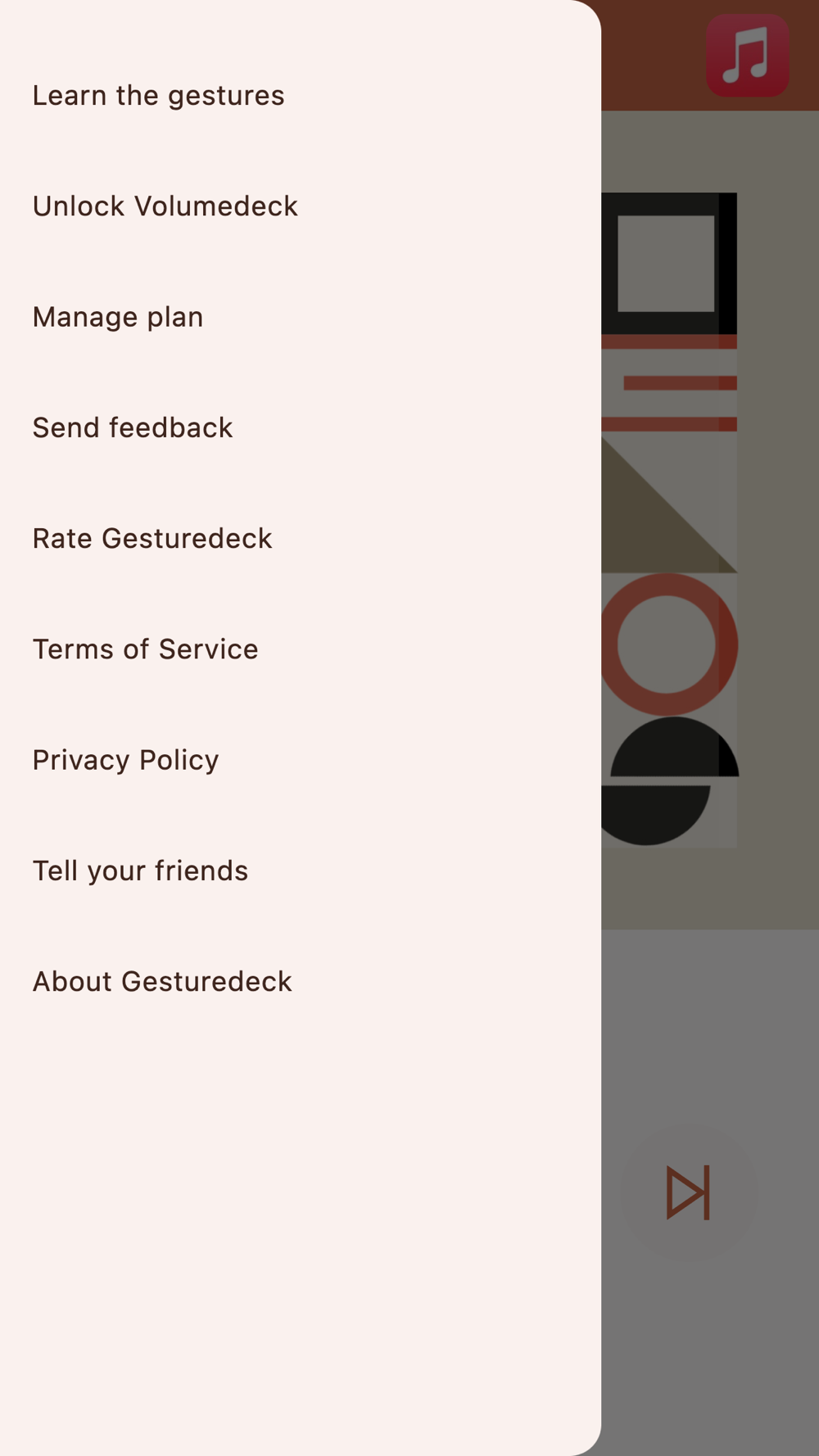
Task: Open Terms of Service
Action: (x=301, y=649)
